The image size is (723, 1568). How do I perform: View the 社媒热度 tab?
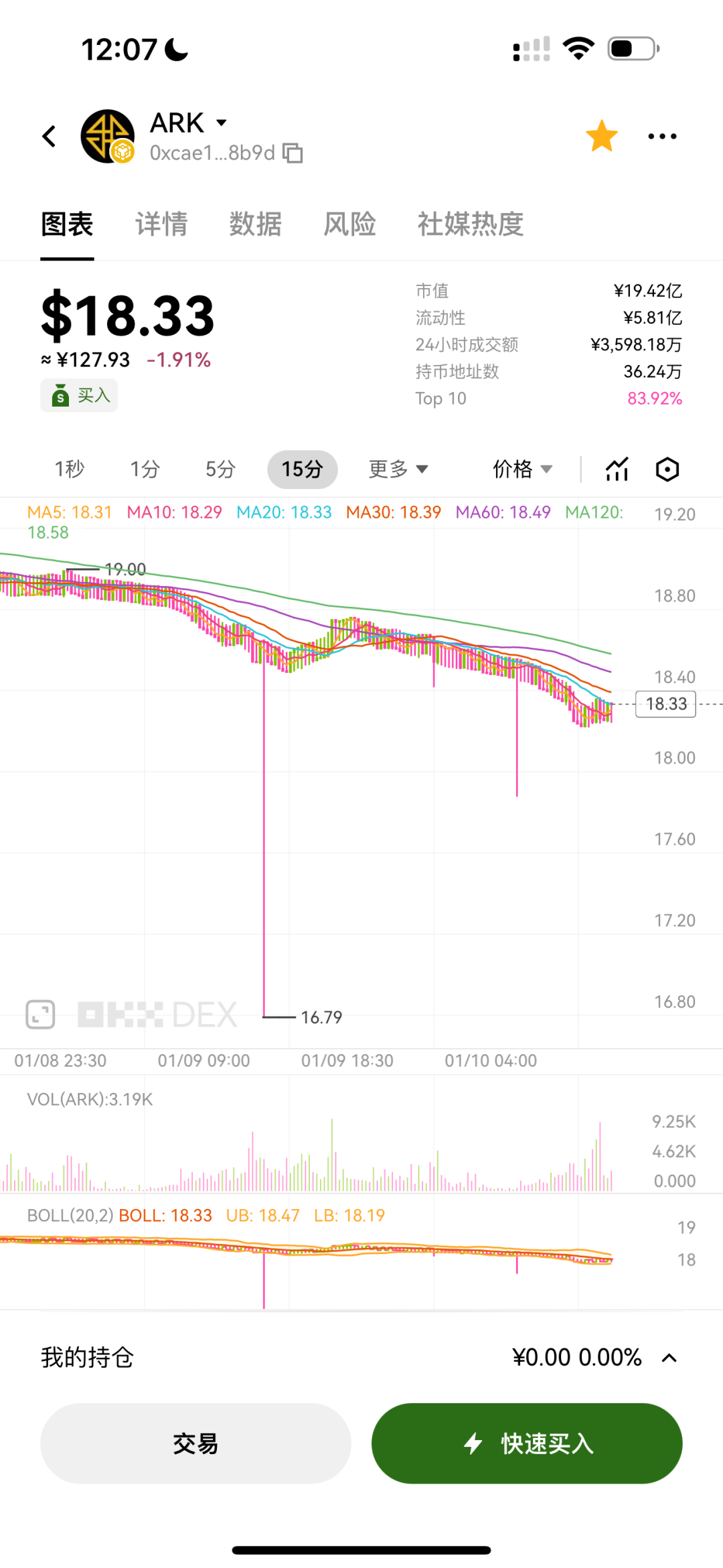pyautogui.click(x=470, y=224)
